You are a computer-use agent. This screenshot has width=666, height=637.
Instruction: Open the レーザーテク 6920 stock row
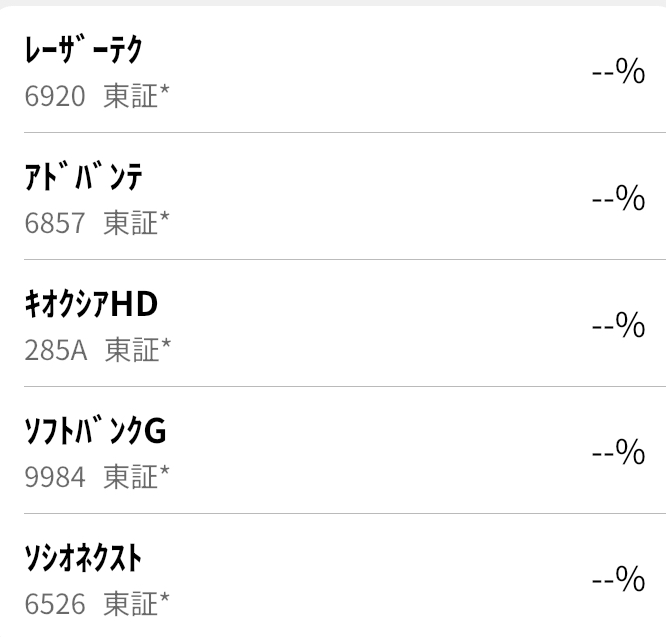pyautogui.click(x=333, y=71)
